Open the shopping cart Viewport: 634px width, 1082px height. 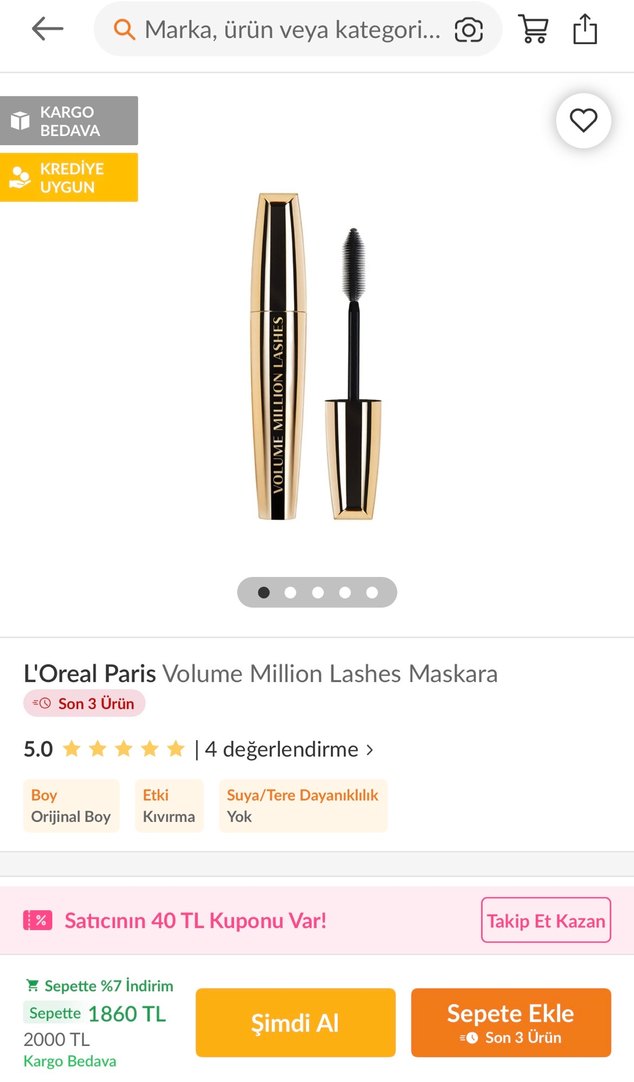click(533, 29)
